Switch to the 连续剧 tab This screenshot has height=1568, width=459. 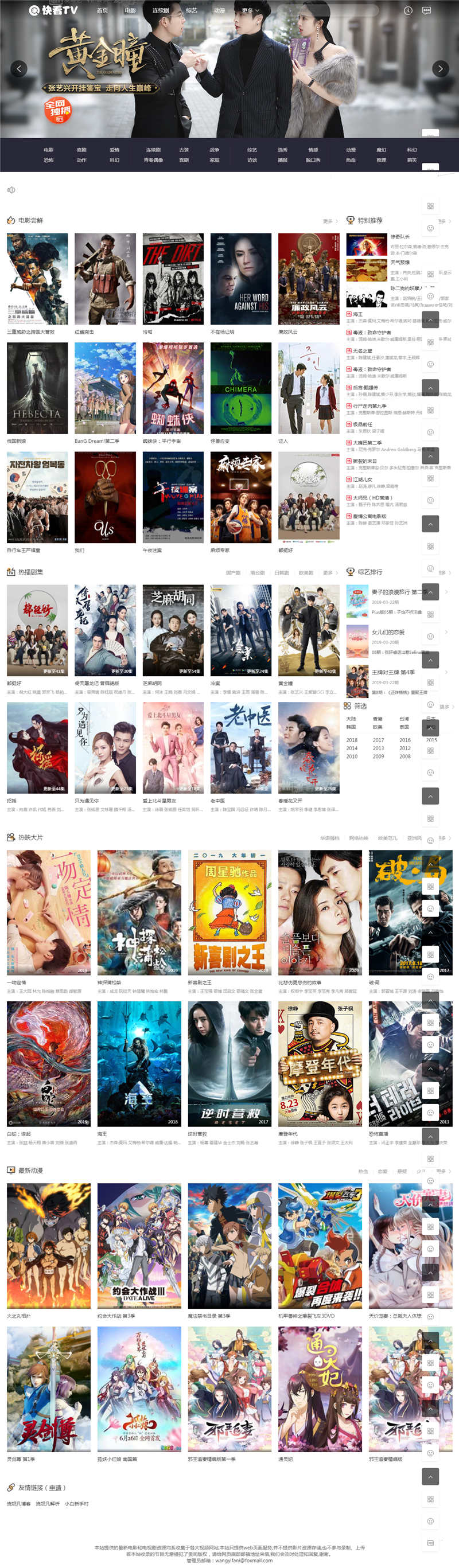(x=161, y=10)
